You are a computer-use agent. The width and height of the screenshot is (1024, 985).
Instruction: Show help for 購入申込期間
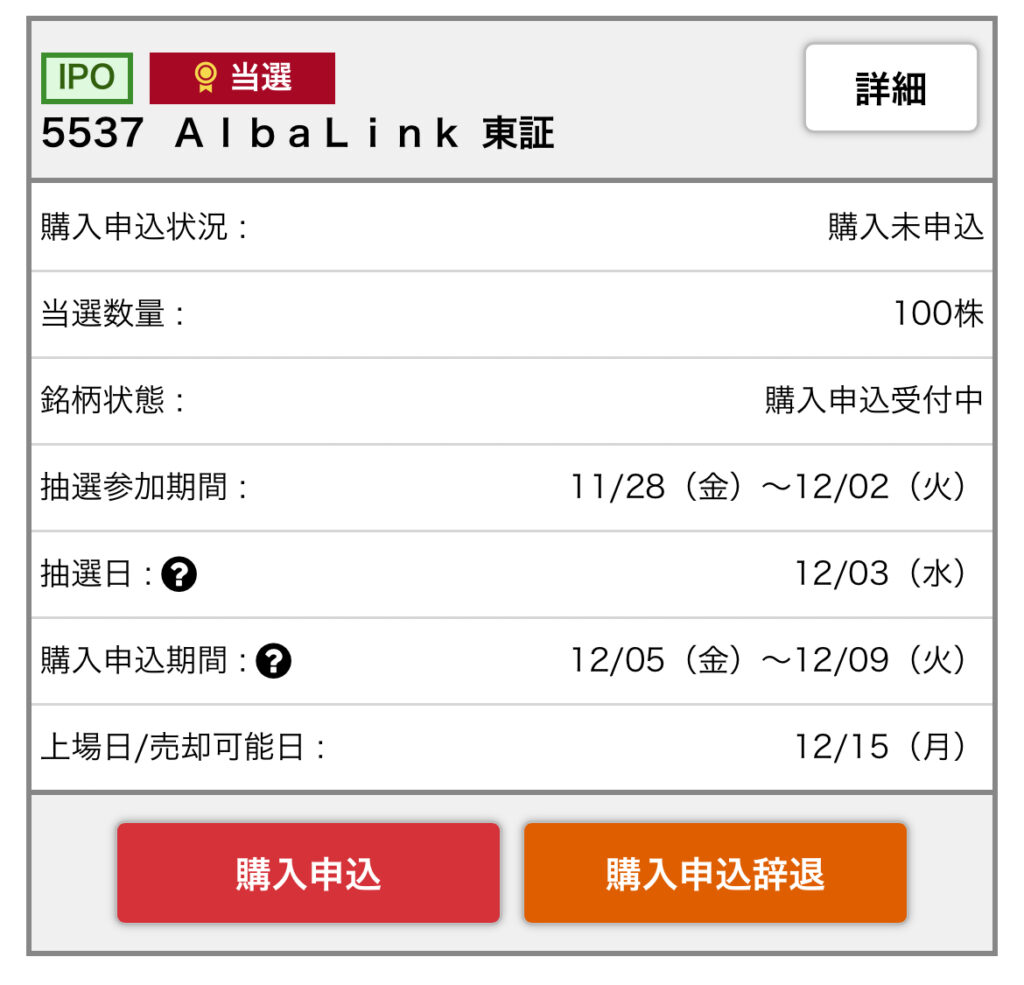point(273,661)
